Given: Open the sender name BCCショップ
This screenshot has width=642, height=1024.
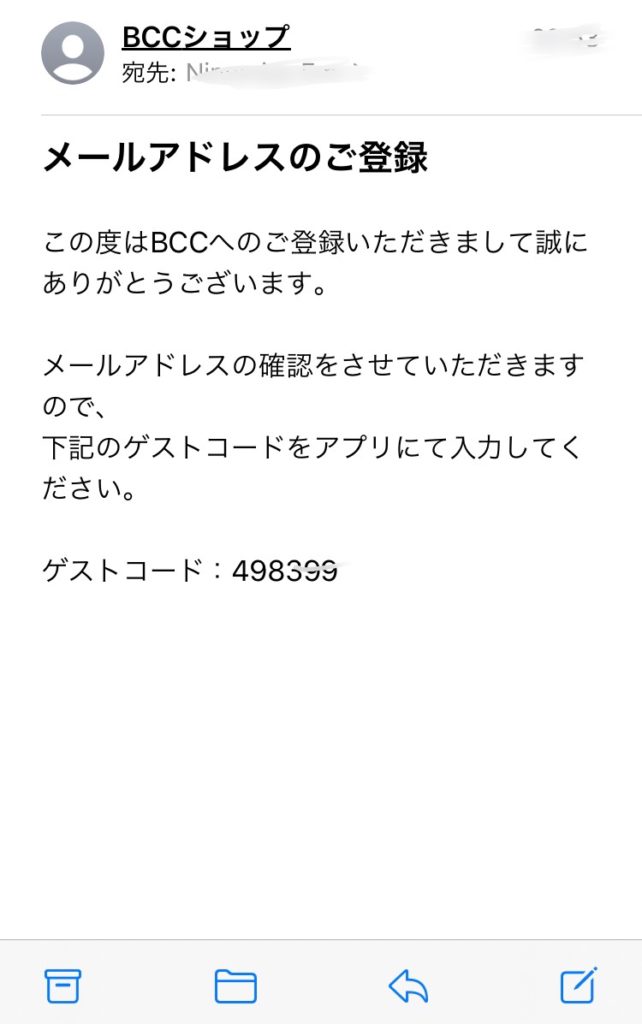Looking at the screenshot, I should (206, 38).
